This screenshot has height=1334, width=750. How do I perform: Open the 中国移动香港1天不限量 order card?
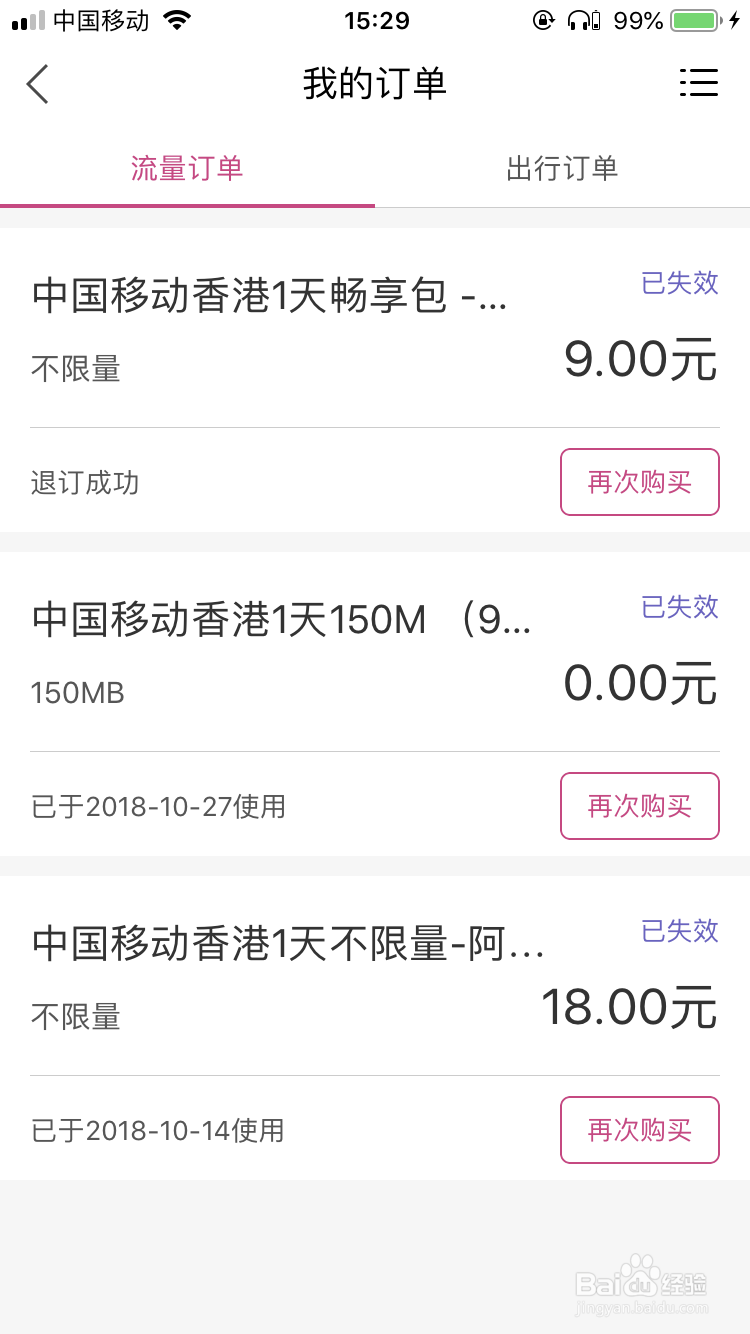click(x=375, y=1028)
